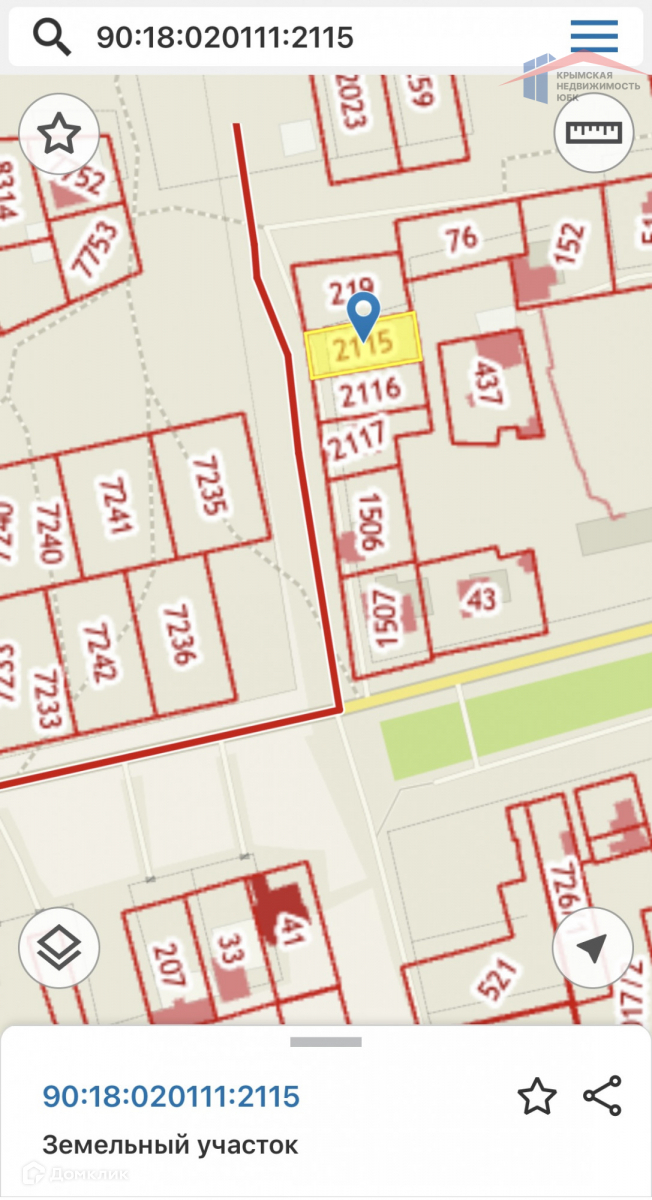Tap the search magnifier icon
The width and height of the screenshot is (652, 1200).
point(52,38)
